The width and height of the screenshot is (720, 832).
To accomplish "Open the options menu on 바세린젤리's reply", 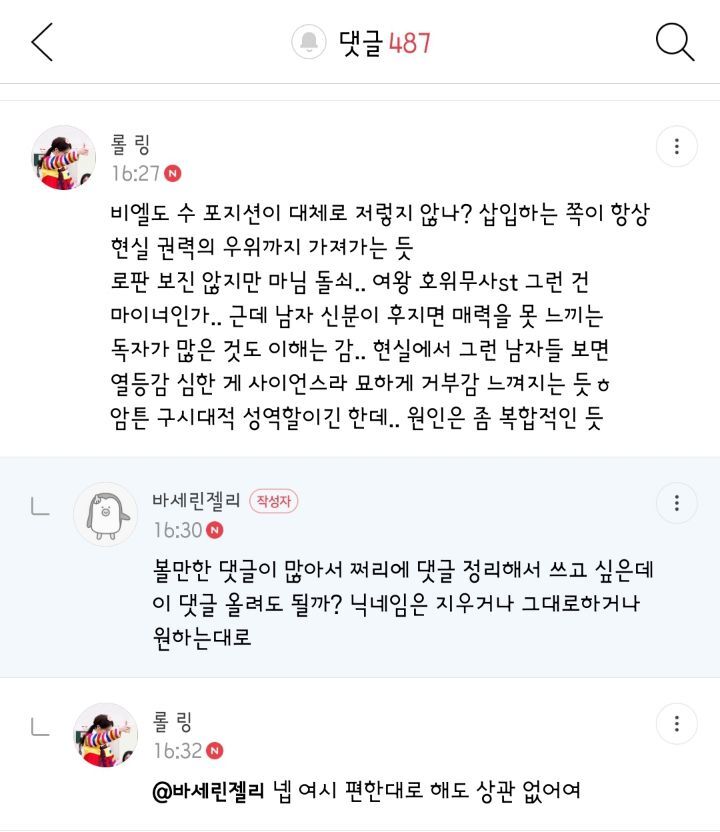I will (x=677, y=503).
